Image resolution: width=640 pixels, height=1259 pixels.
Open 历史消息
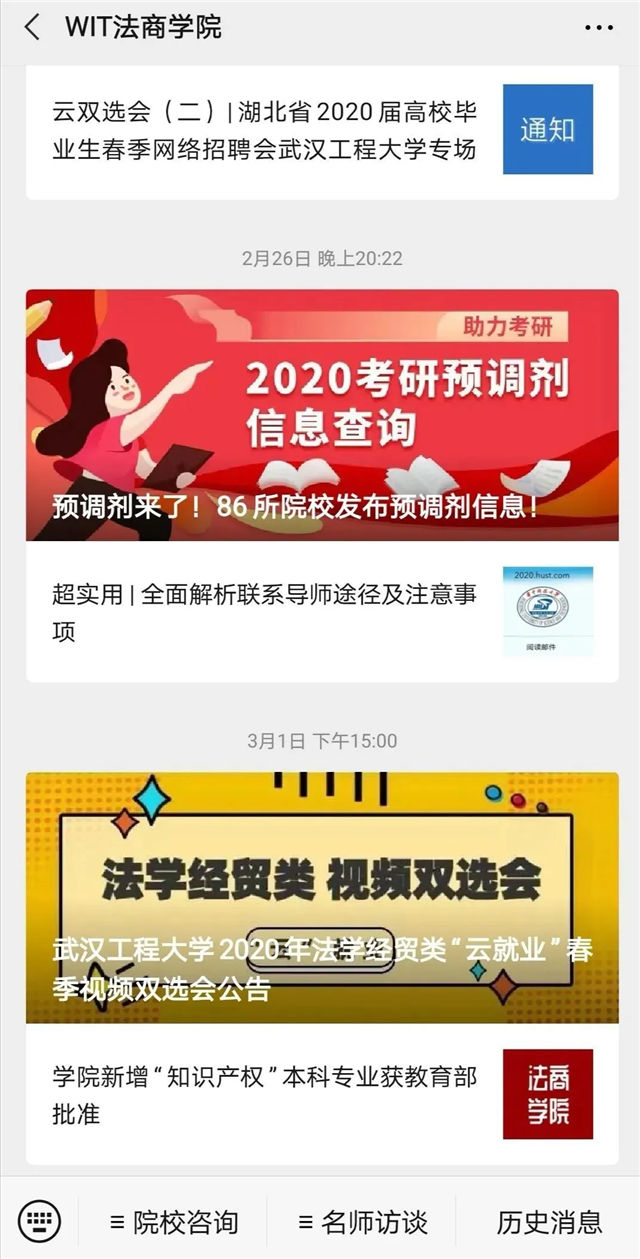tap(549, 1221)
